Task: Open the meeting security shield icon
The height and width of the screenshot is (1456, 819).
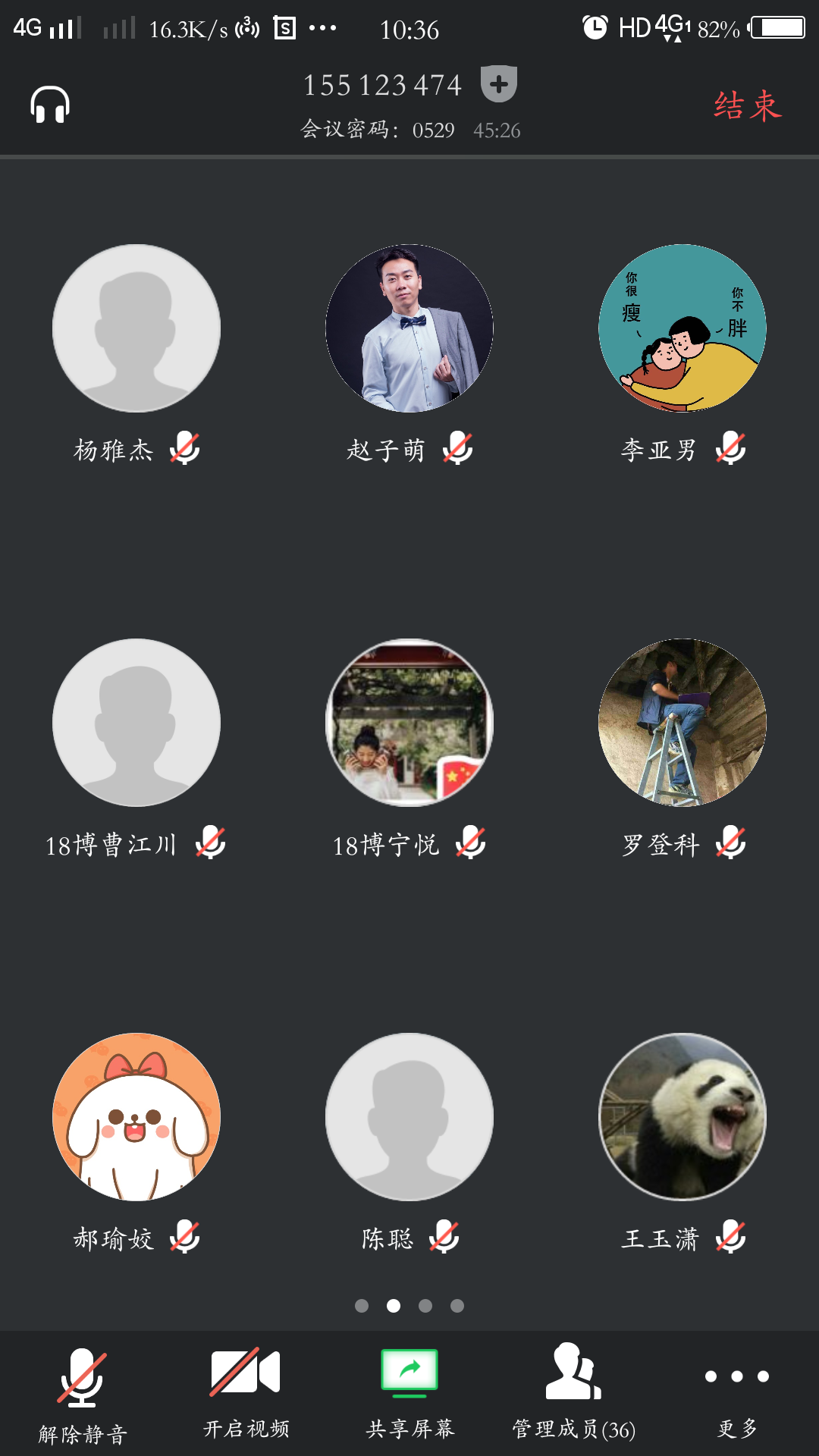Action: click(499, 84)
